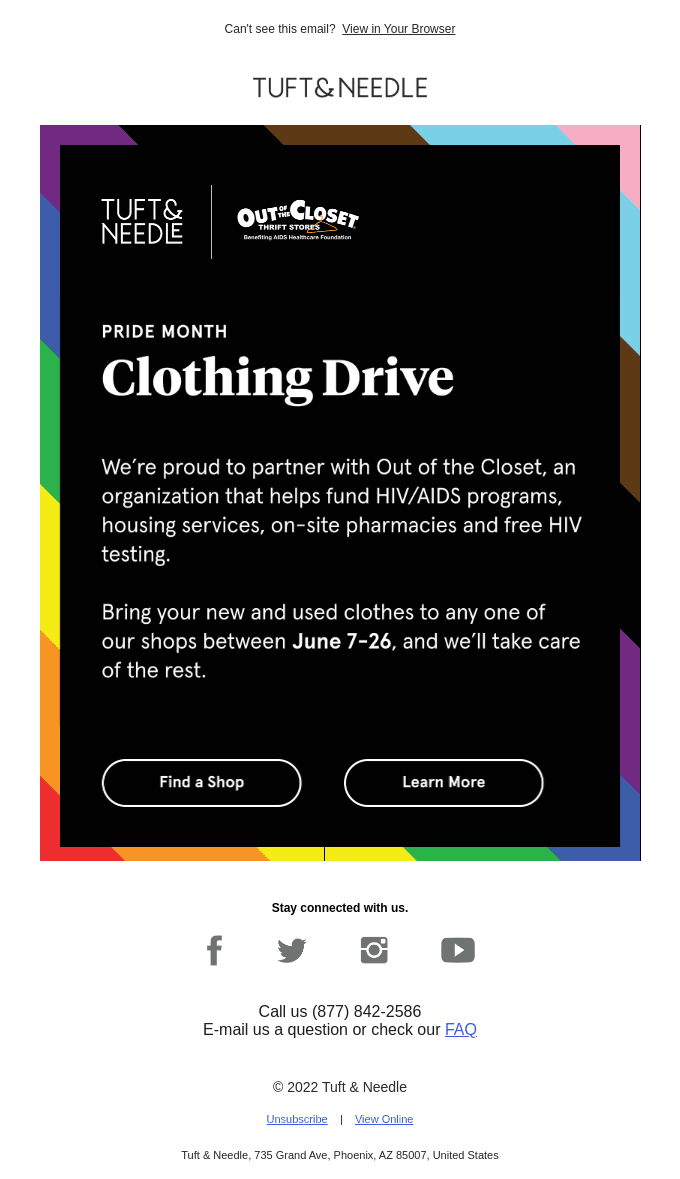Tap the Find a Shop button
Viewport: 680px width, 1179px height.
201,782
